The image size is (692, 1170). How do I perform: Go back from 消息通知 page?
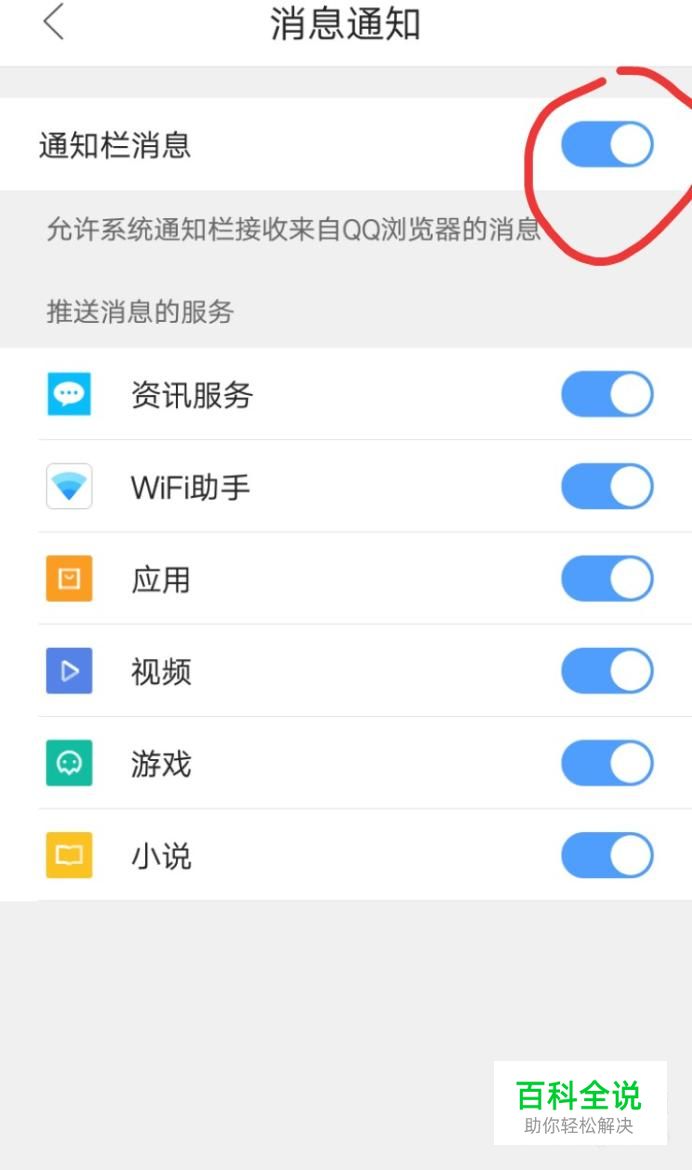pyautogui.click(x=54, y=22)
